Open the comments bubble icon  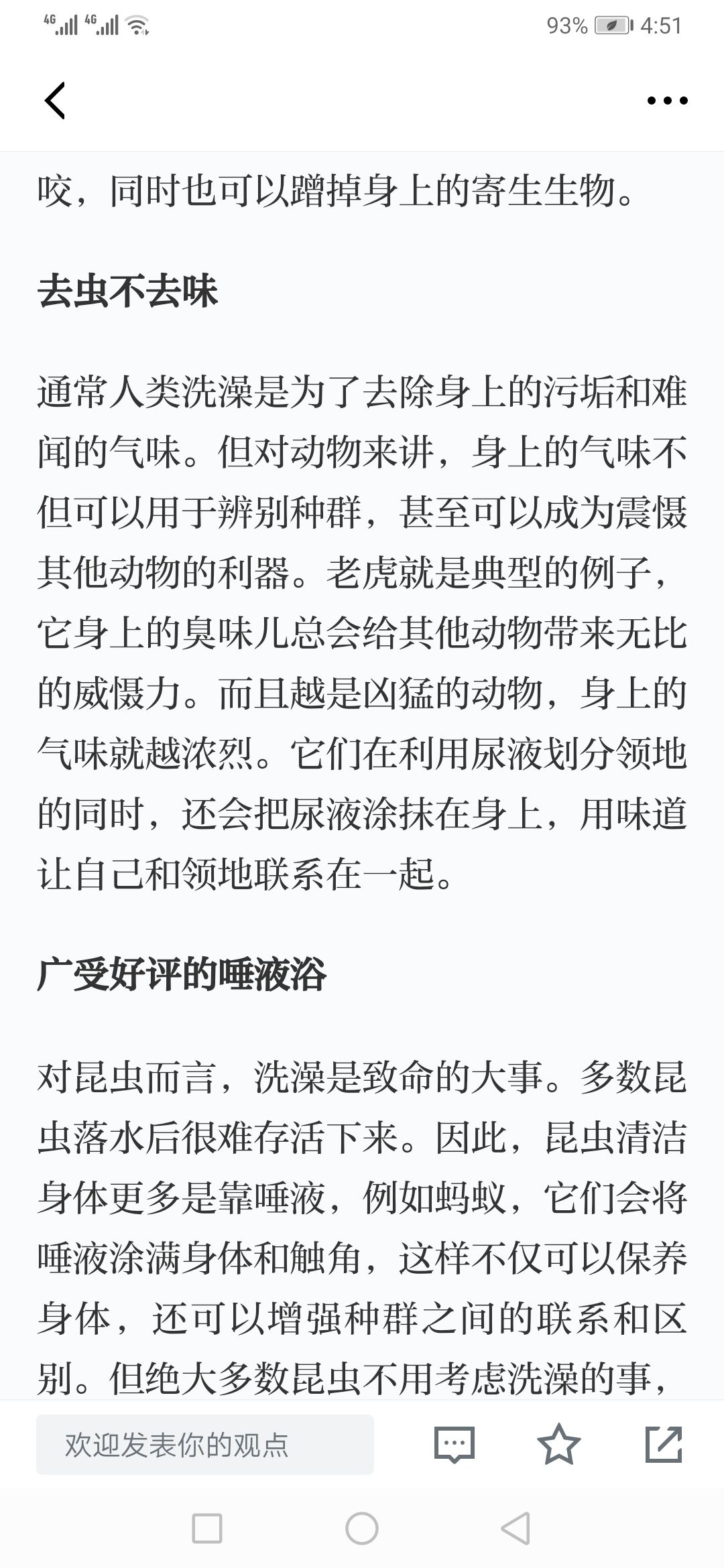[x=455, y=1445]
